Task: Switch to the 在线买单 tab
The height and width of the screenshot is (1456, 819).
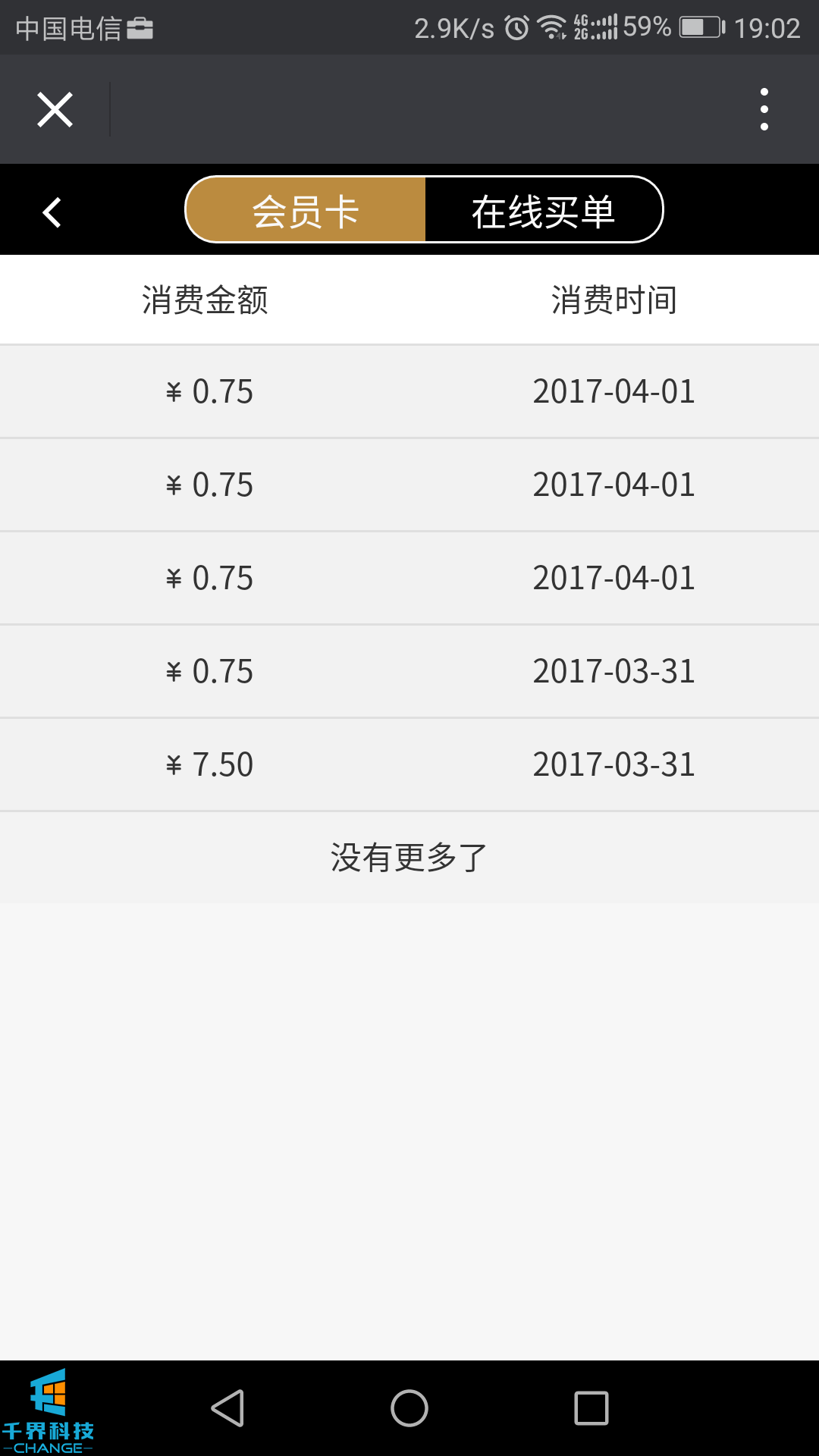Action: tap(543, 210)
